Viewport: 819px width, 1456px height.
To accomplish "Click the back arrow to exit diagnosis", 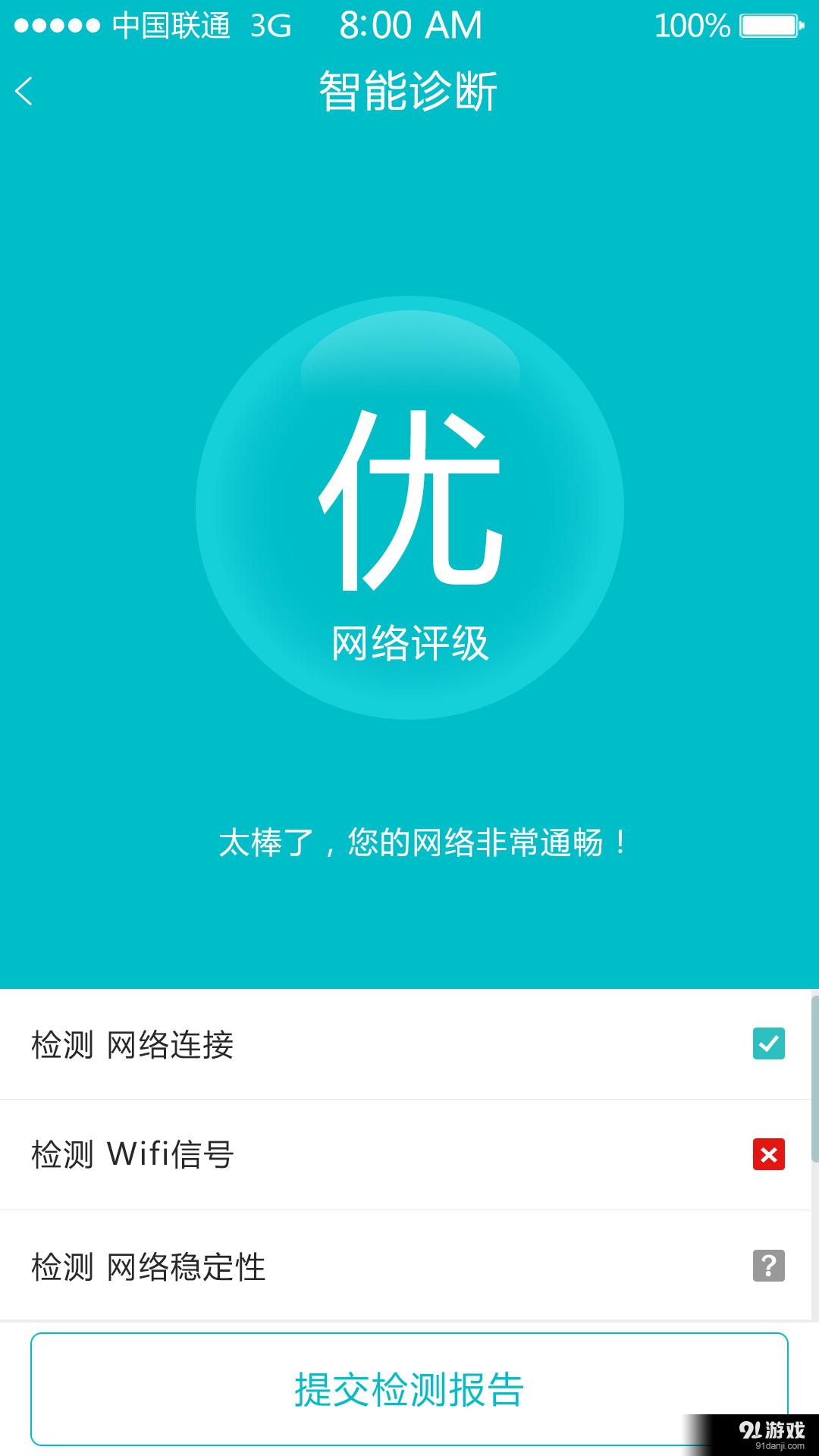I will (x=25, y=89).
